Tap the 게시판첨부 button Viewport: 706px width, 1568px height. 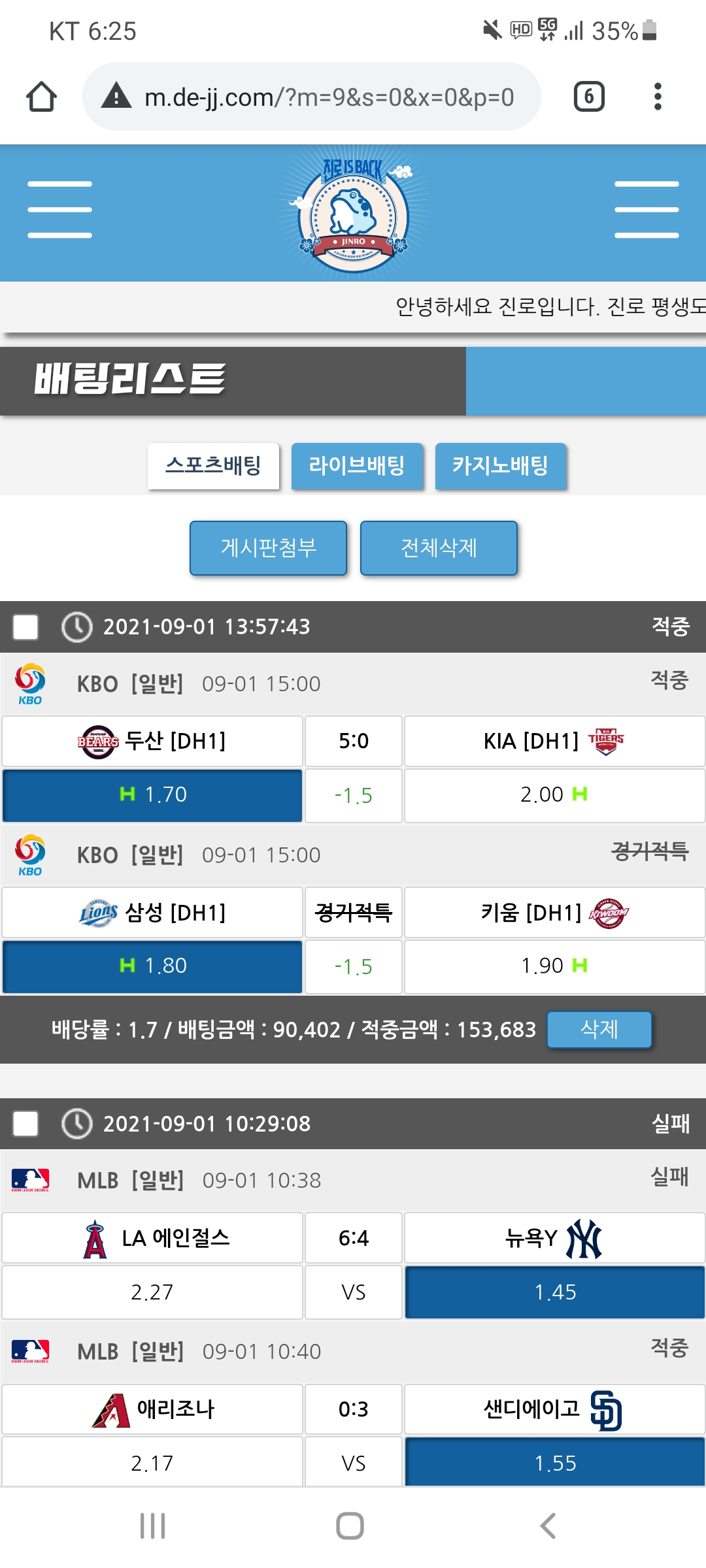pyautogui.click(x=268, y=547)
